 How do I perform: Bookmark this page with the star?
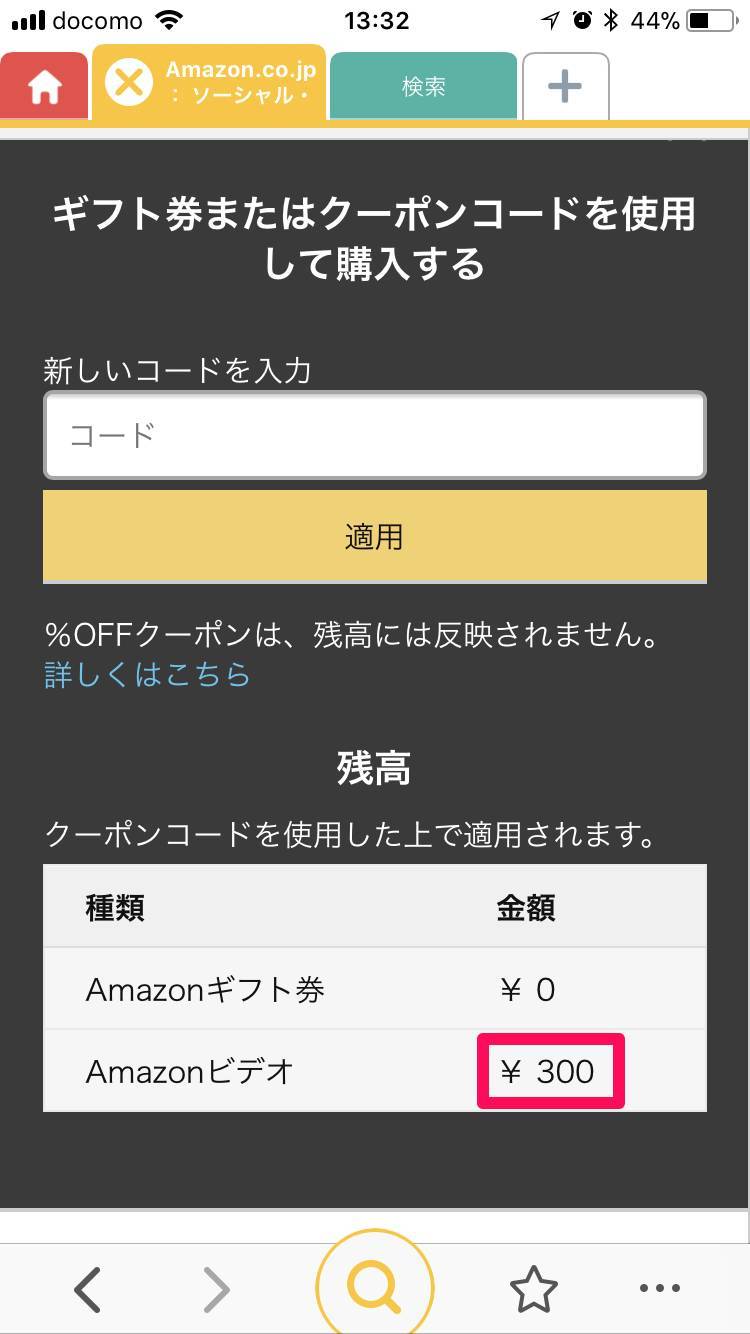pos(533,1290)
